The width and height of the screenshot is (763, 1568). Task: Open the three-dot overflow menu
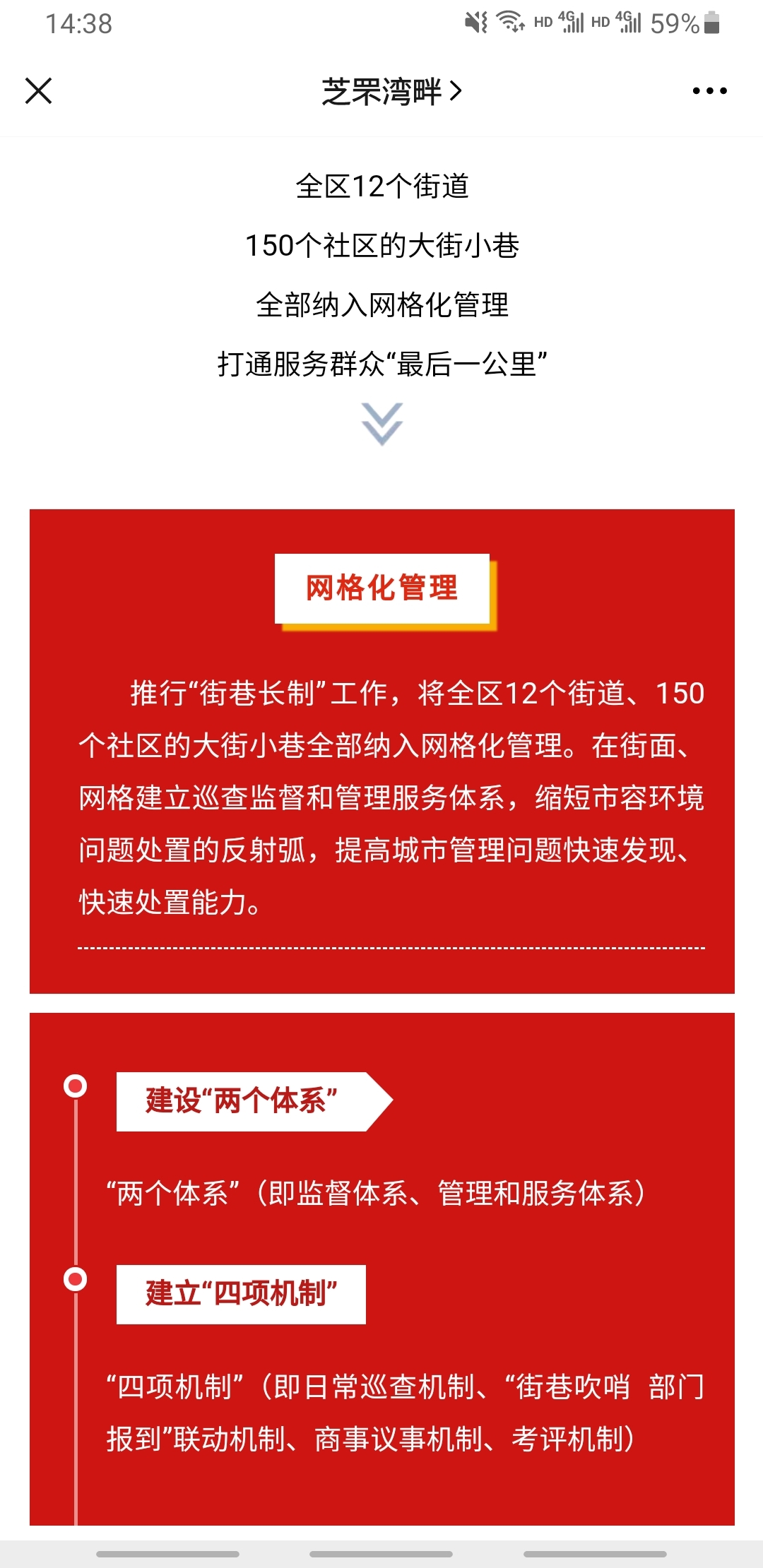(x=709, y=91)
